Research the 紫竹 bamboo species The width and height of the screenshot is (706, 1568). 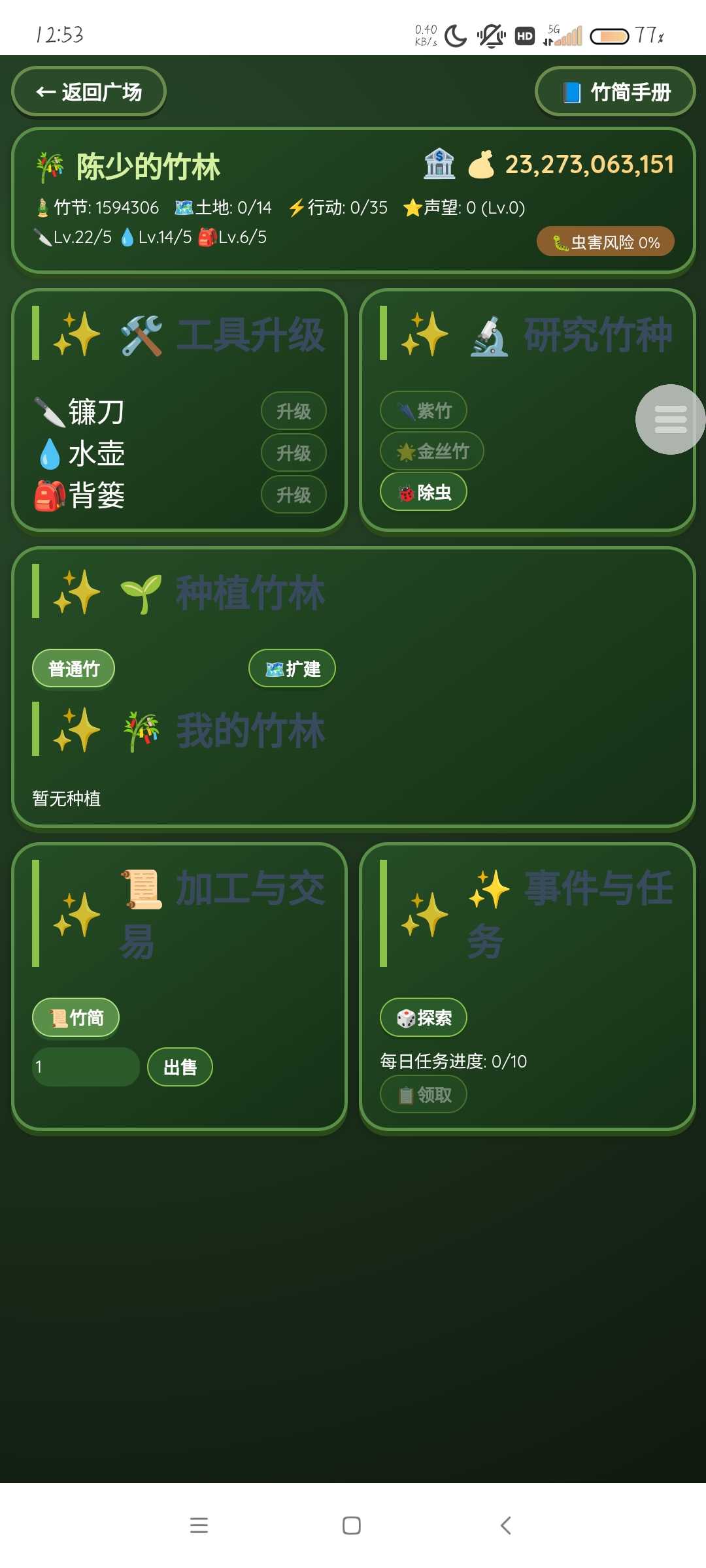pos(424,410)
